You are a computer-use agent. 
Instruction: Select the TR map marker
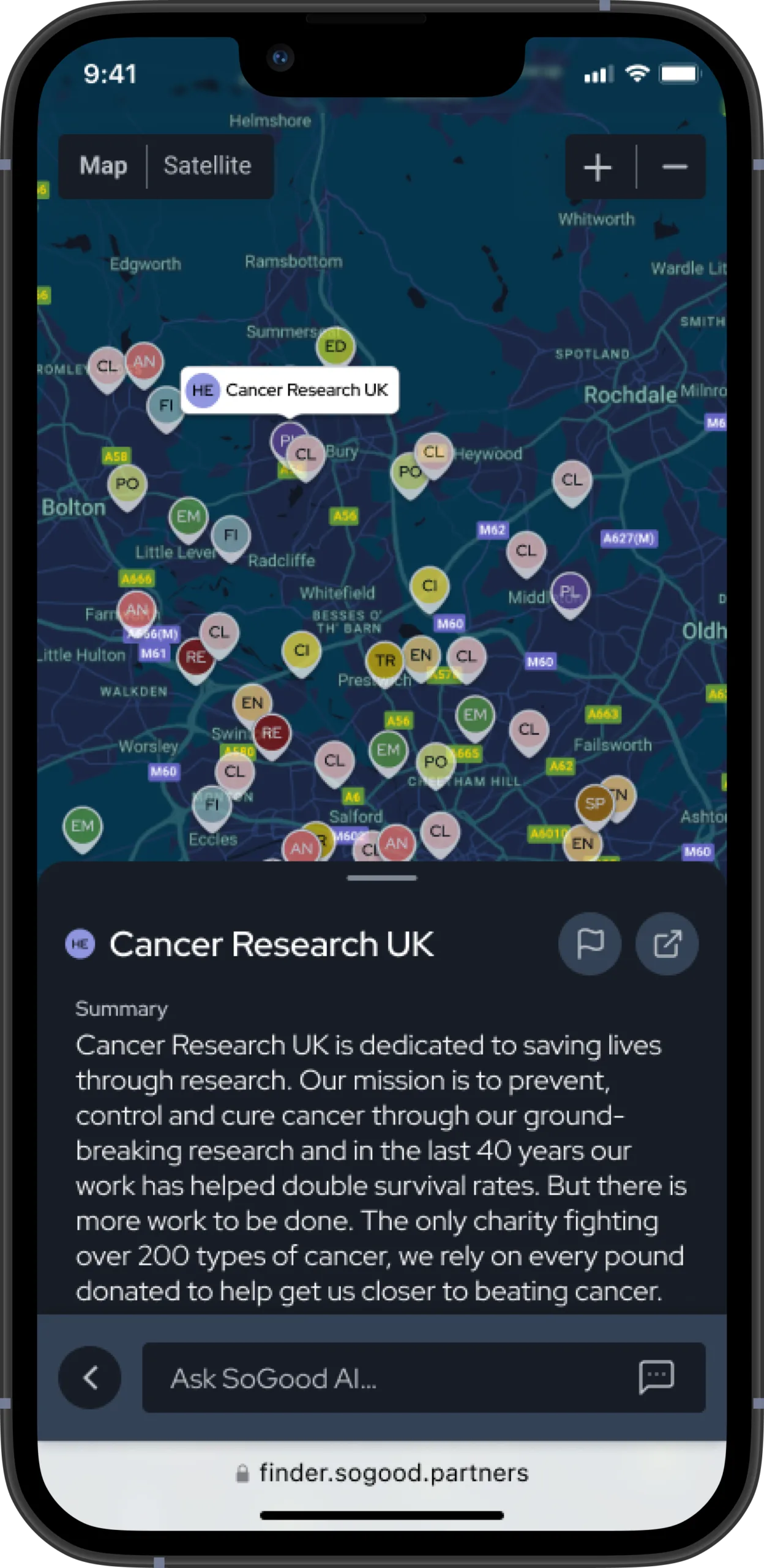coord(384,661)
